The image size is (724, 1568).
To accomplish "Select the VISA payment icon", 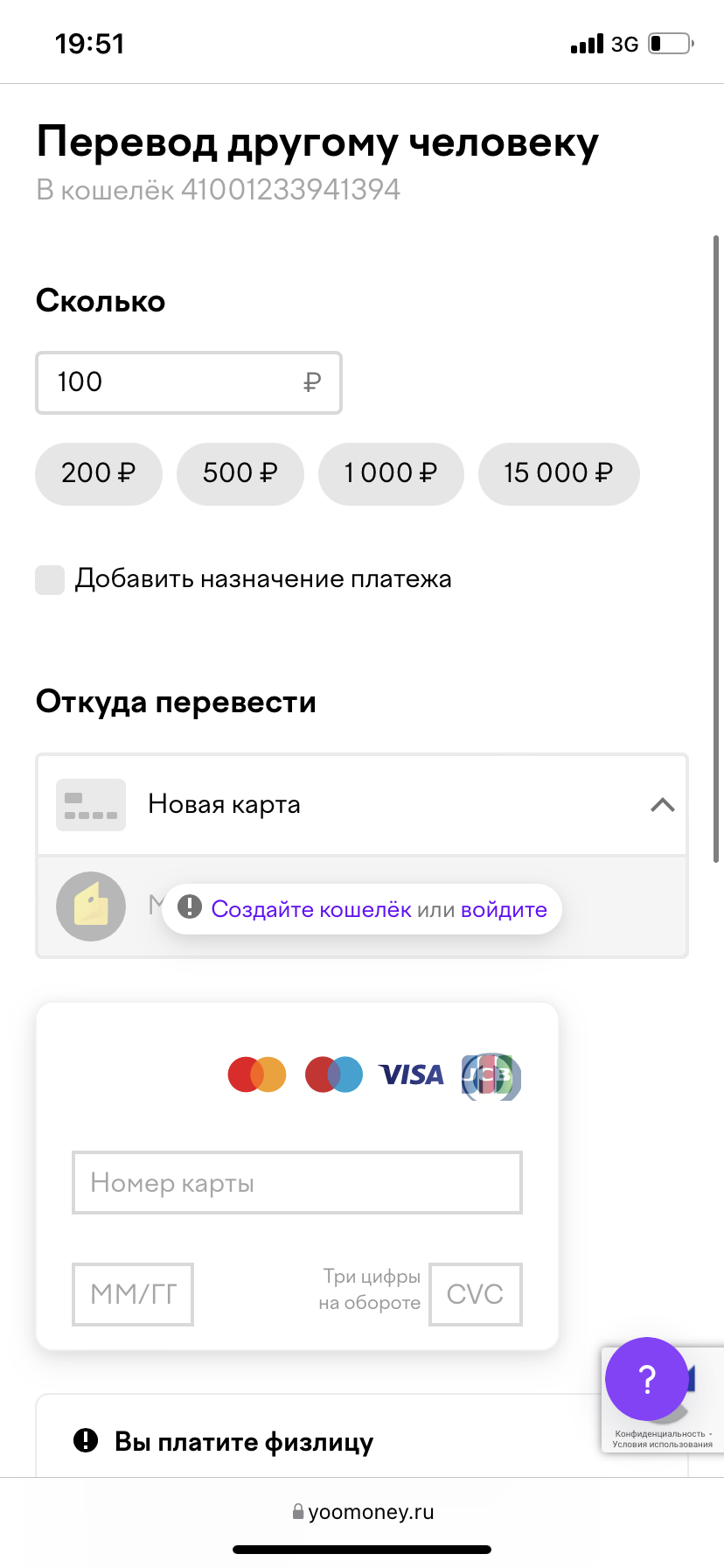I will pyautogui.click(x=411, y=1074).
